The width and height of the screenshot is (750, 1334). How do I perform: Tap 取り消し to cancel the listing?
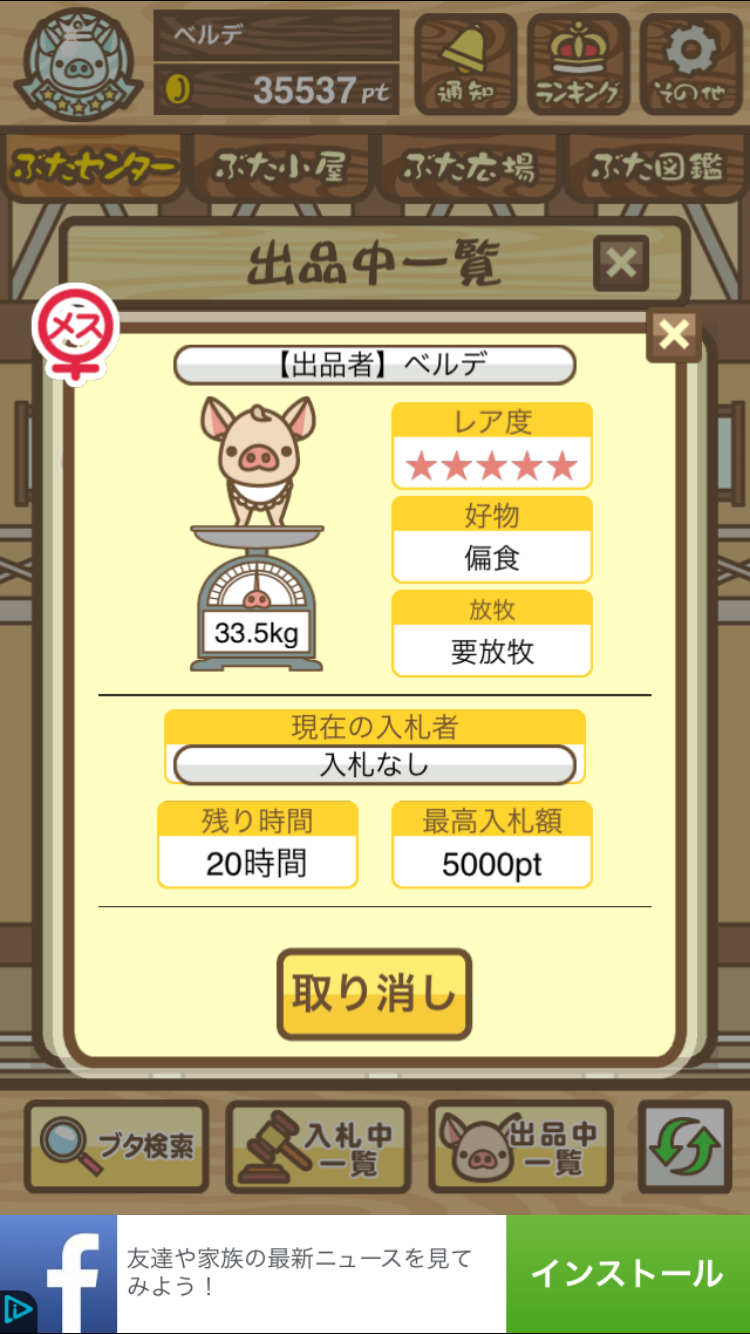pyautogui.click(x=374, y=994)
